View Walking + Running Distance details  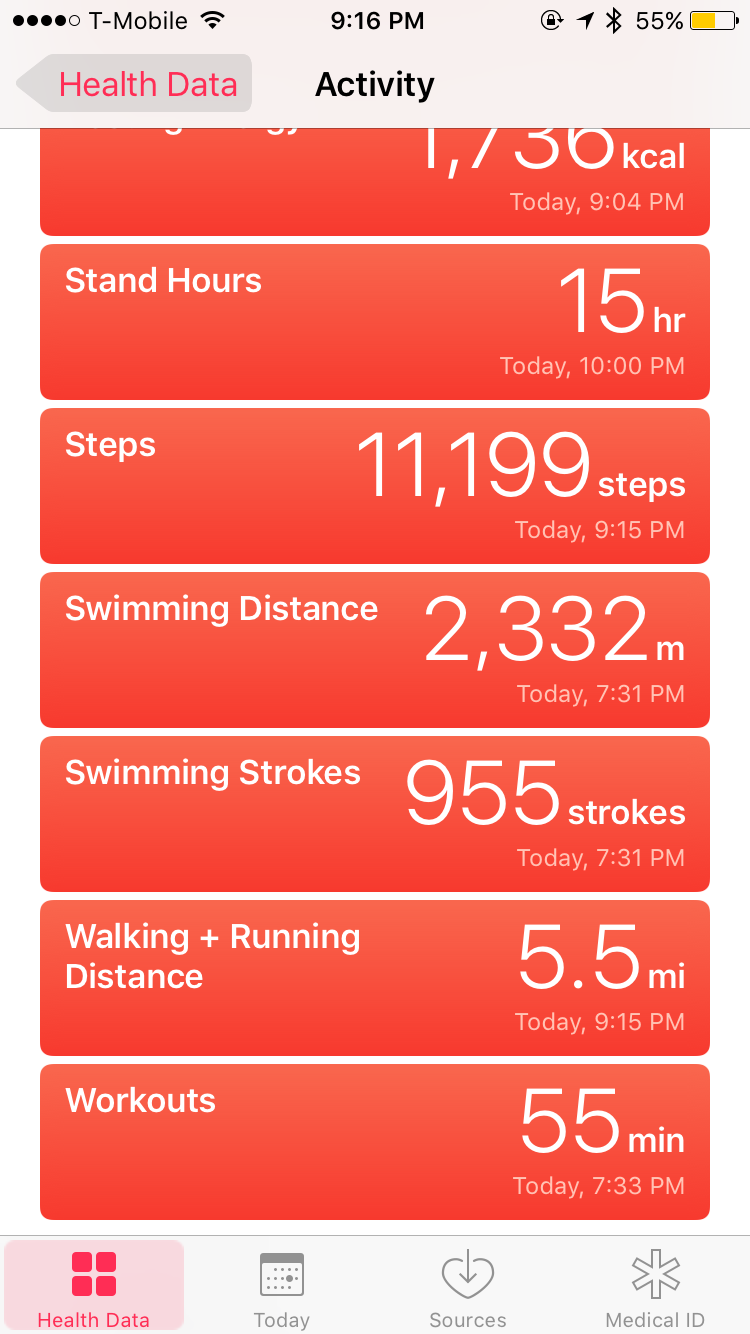[374, 978]
